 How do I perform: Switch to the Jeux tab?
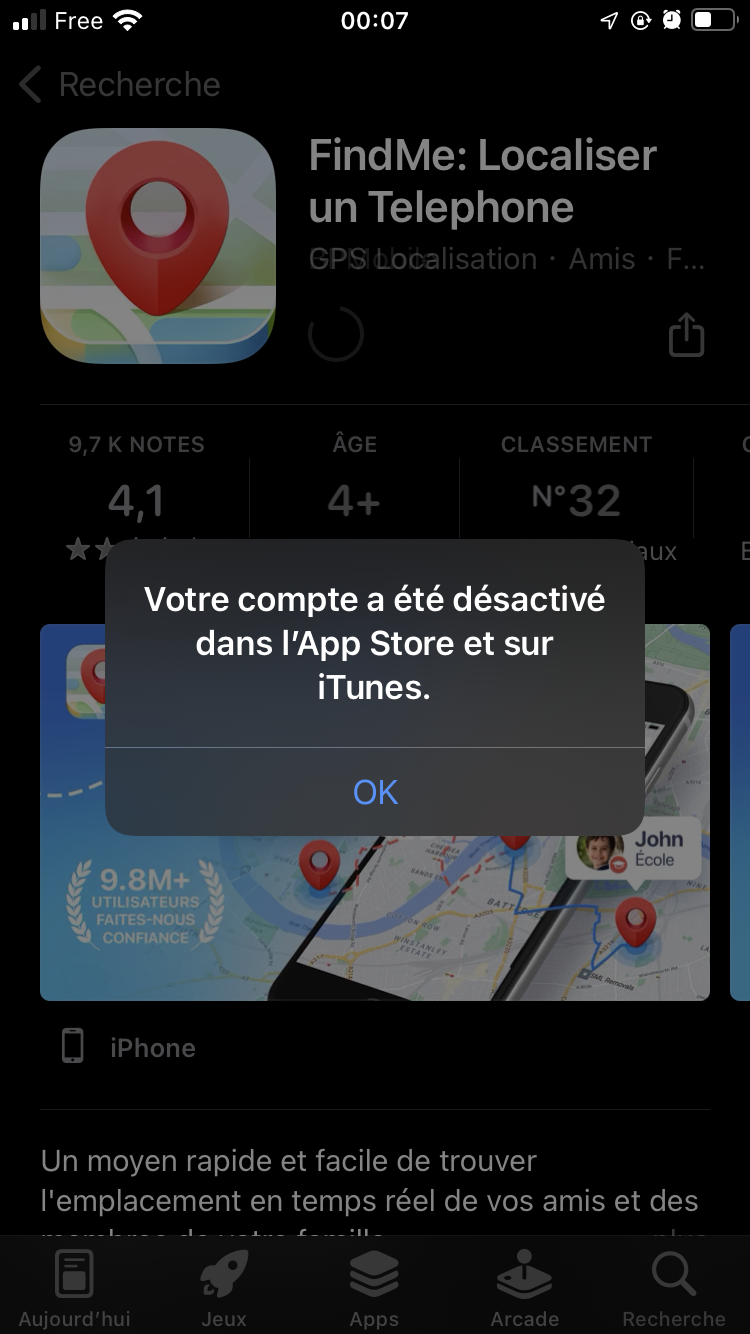tap(224, 1288)
